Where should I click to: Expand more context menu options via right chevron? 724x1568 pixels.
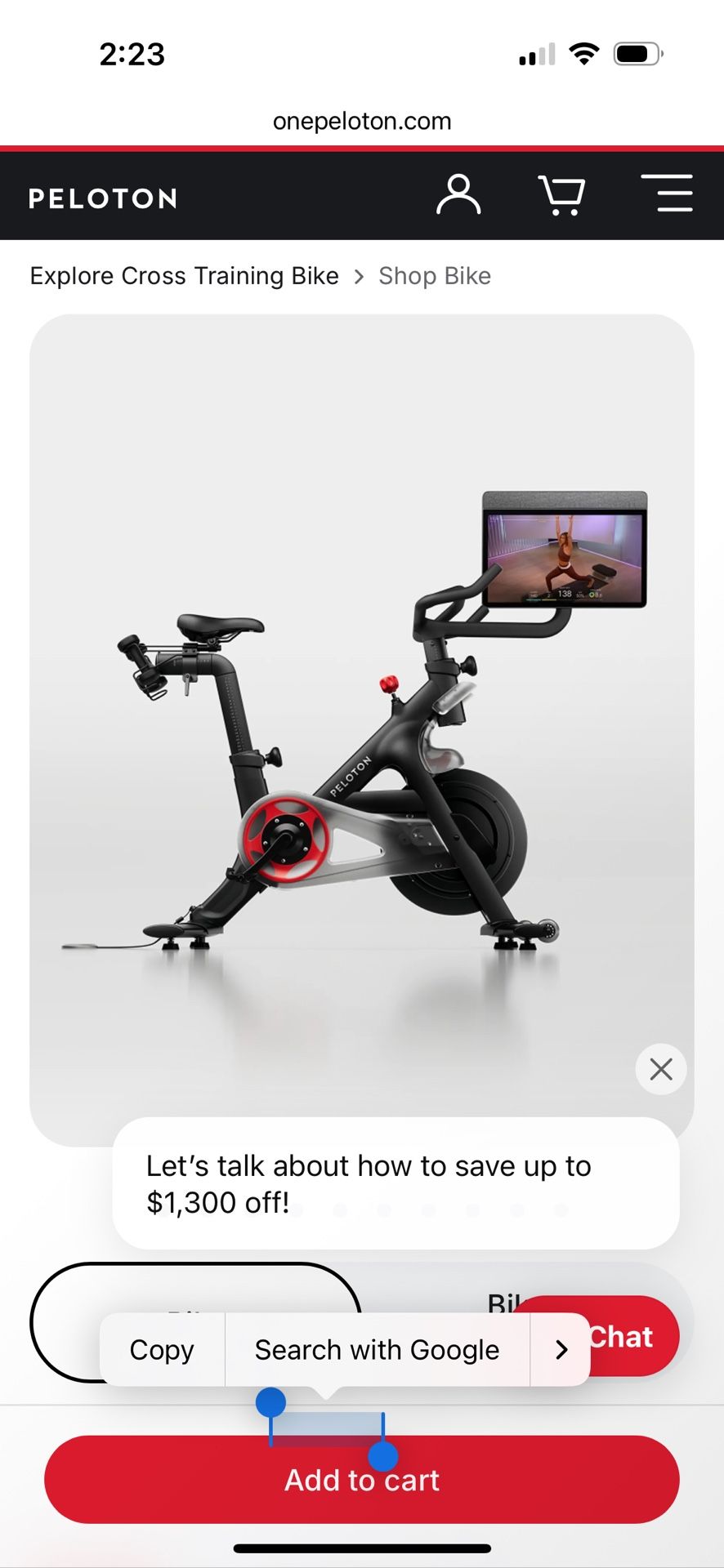tap(561, 1350)
